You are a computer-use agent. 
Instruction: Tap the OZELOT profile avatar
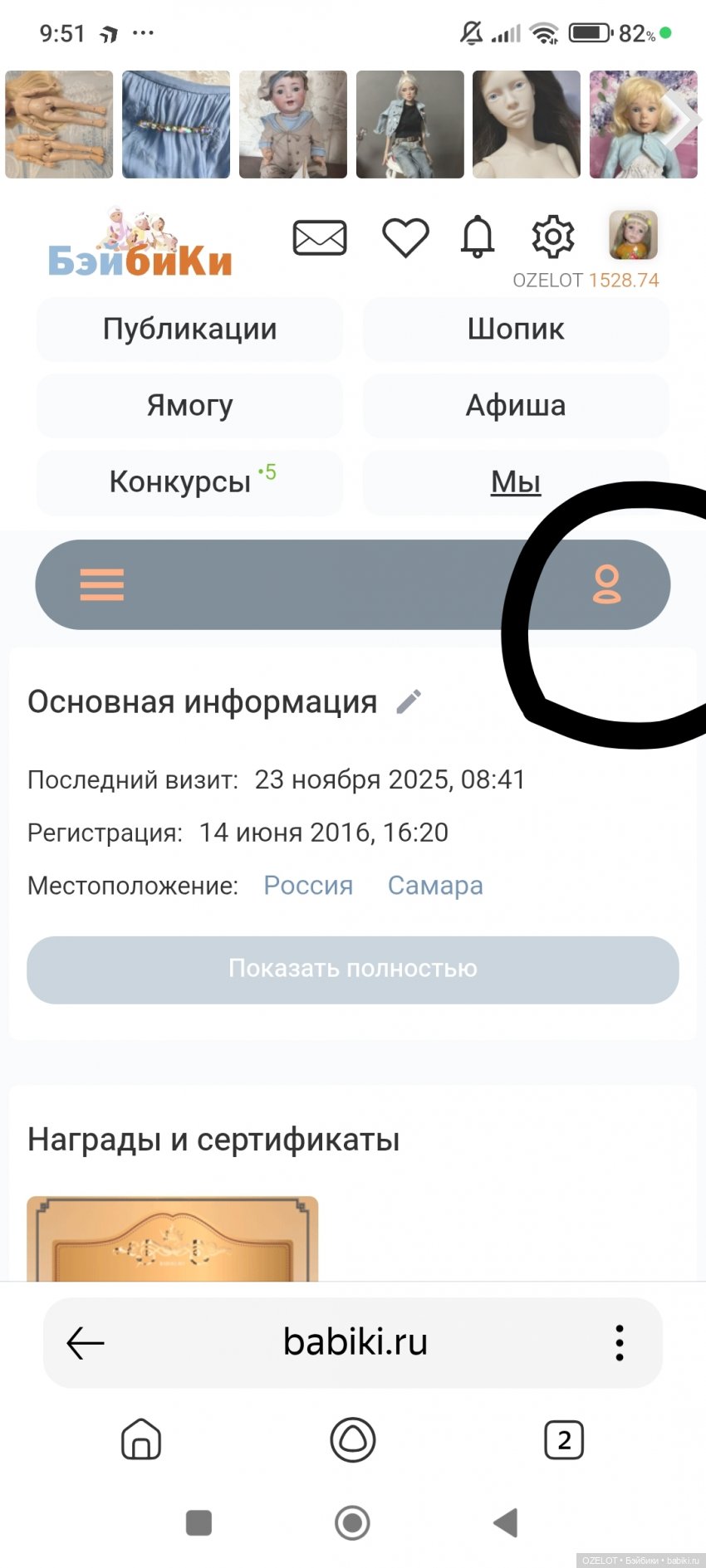pos(633,236)
